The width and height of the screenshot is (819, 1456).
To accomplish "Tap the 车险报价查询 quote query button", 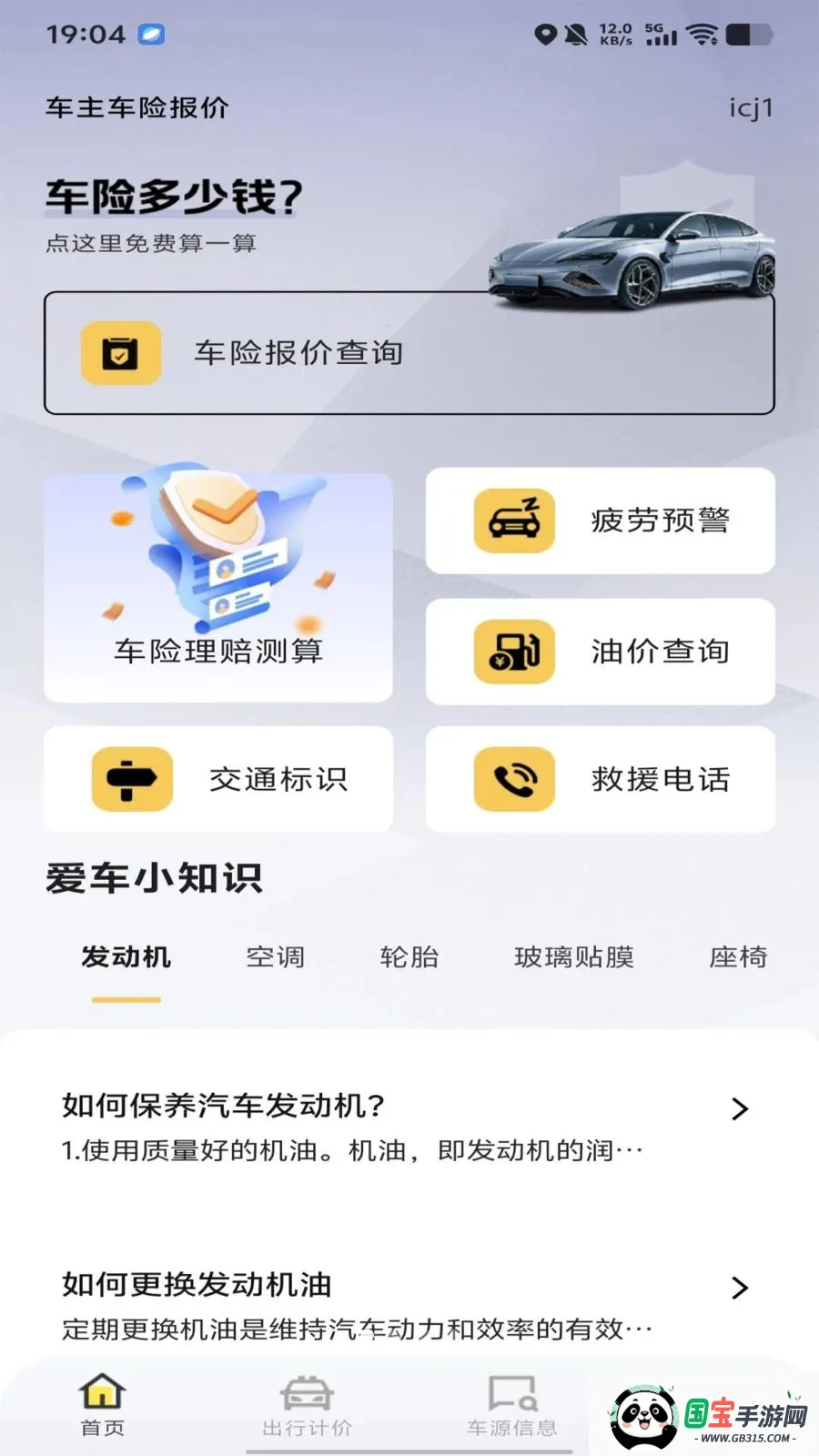I will [x=409, y=354].
